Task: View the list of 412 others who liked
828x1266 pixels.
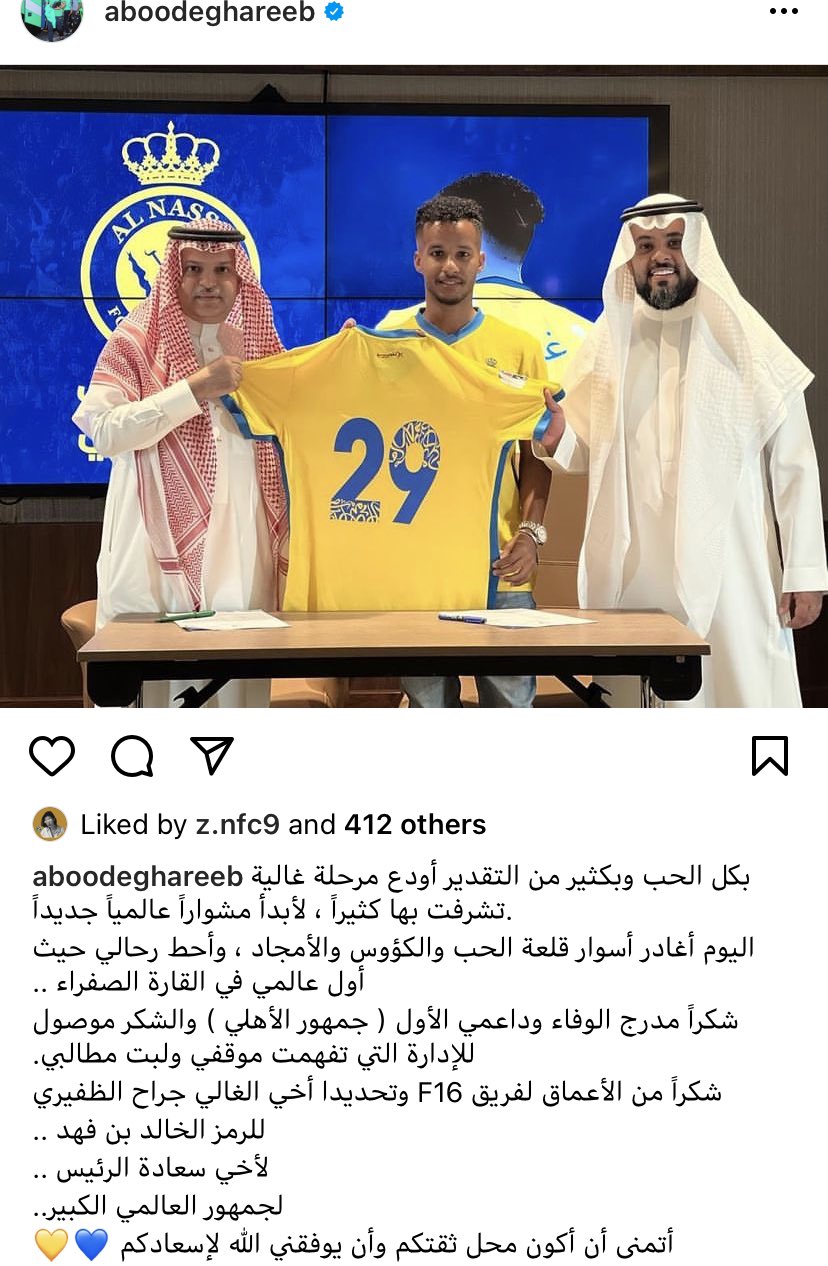Action: click(x=415, y=825)
